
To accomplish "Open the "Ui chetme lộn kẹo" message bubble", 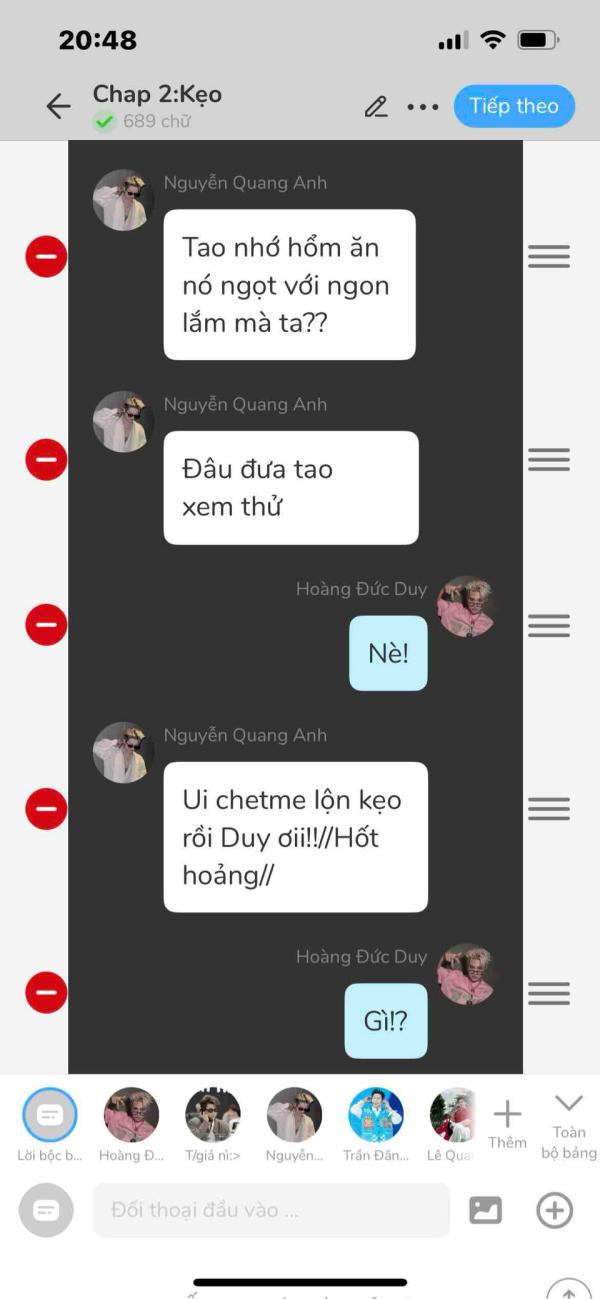I will click(295, 837).
